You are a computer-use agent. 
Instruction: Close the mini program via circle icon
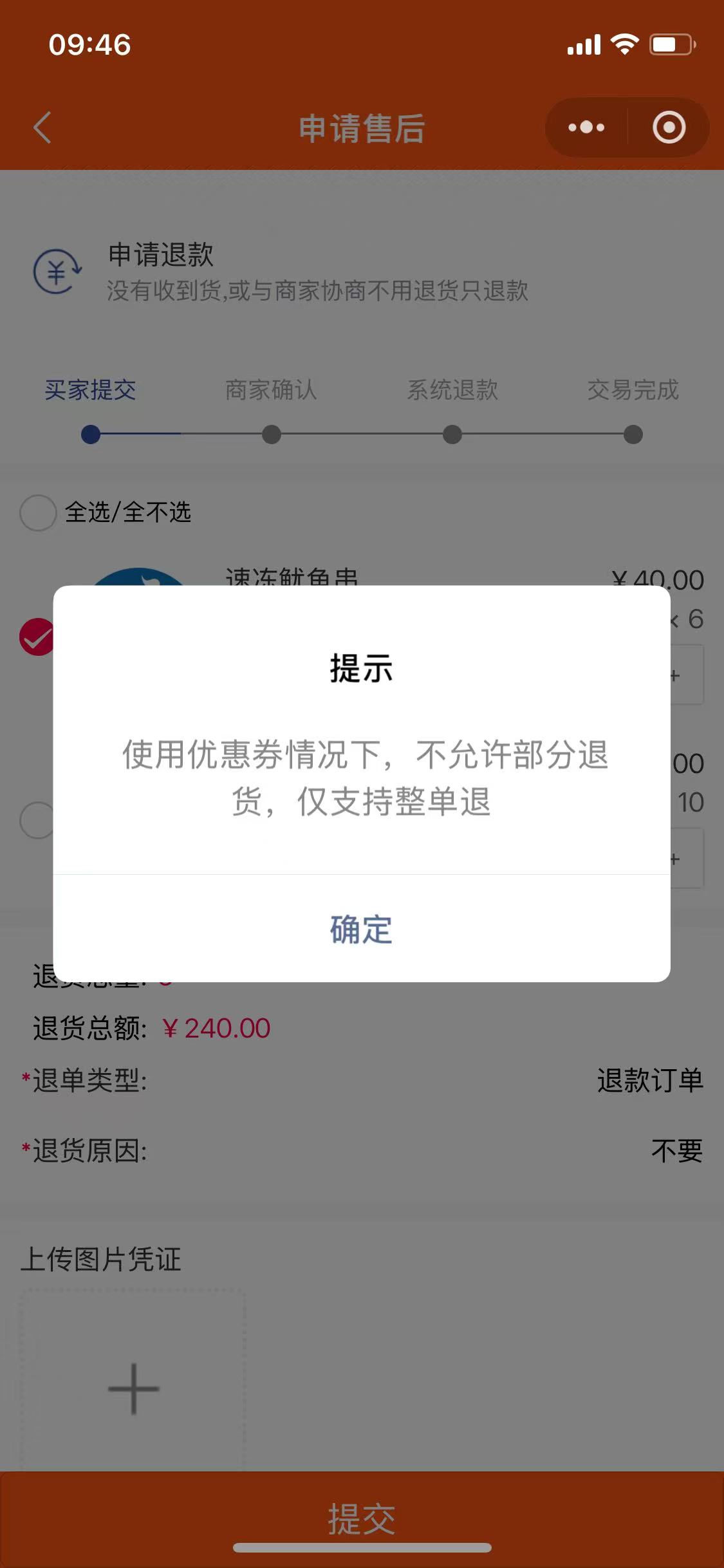coord(669,127)
